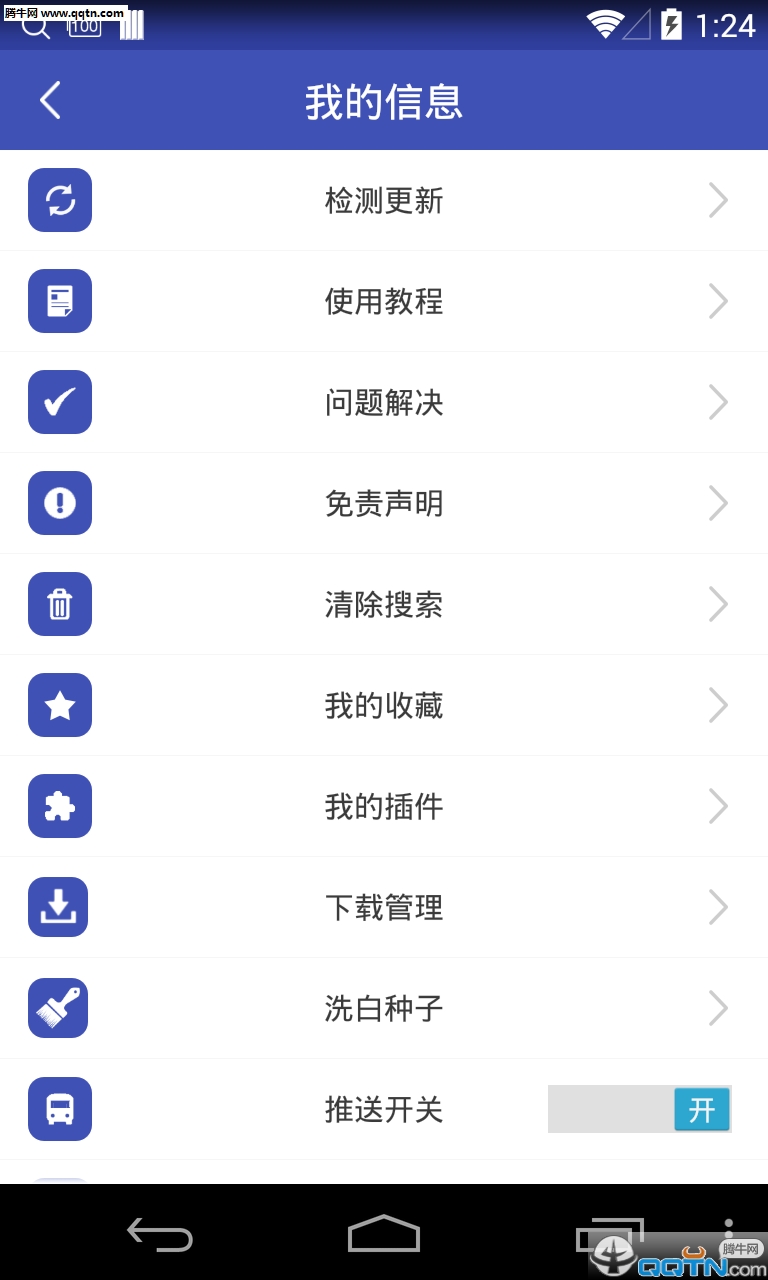Tap the Android home button

click(x=384, y=1235)
